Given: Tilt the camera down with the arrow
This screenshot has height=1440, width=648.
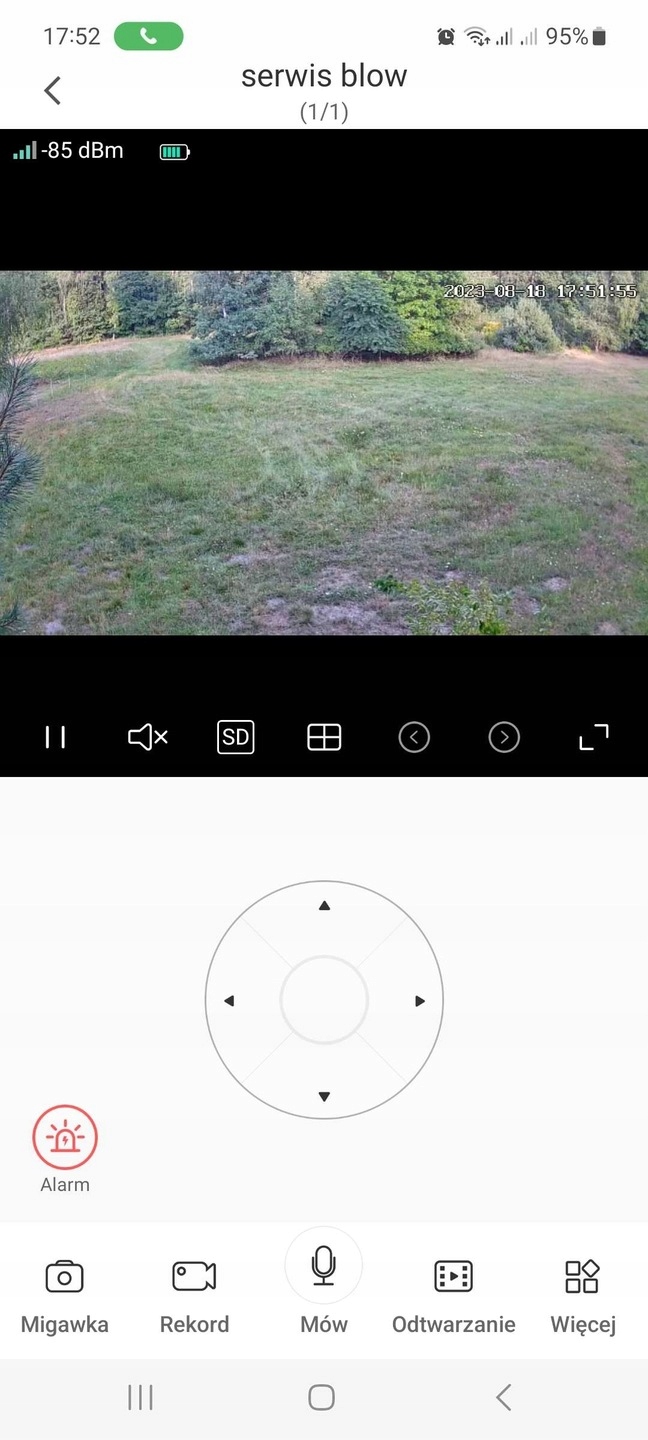Looking at the screenshot, I should tap(324, 1096).
